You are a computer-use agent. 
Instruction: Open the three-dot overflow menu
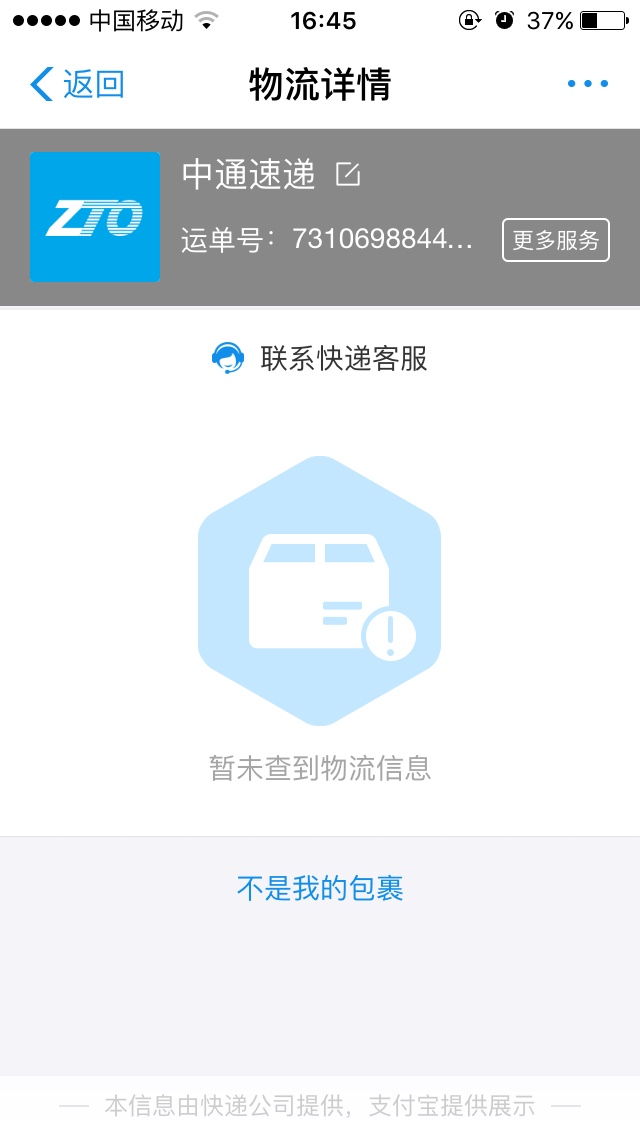tap(588, 84)
